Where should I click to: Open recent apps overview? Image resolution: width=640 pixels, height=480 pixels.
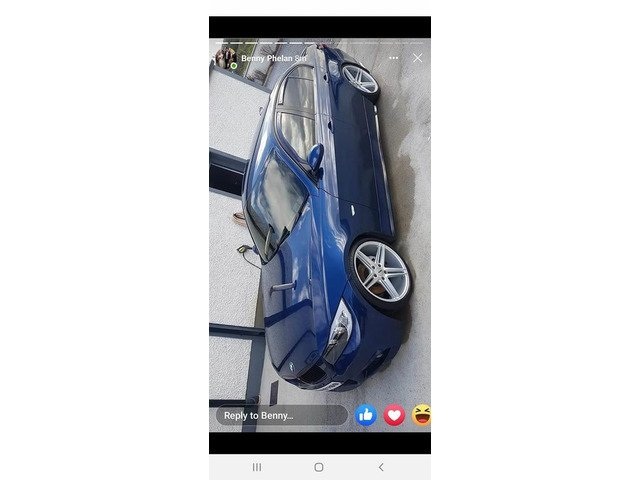pyautogui.click(x=257, y=467)
